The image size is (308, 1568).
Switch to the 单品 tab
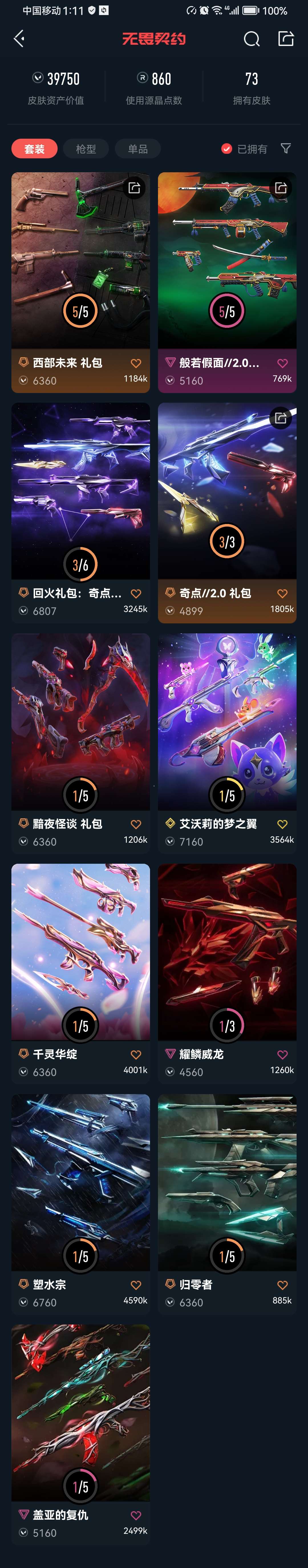(137, 149)
